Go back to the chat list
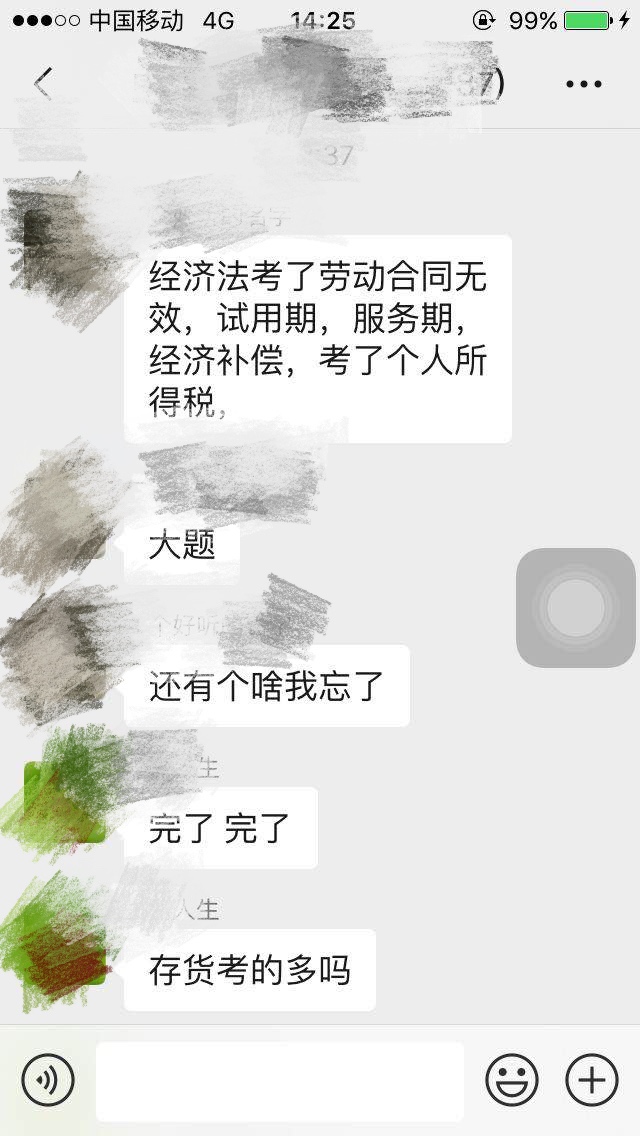 (x=42, y=84)
